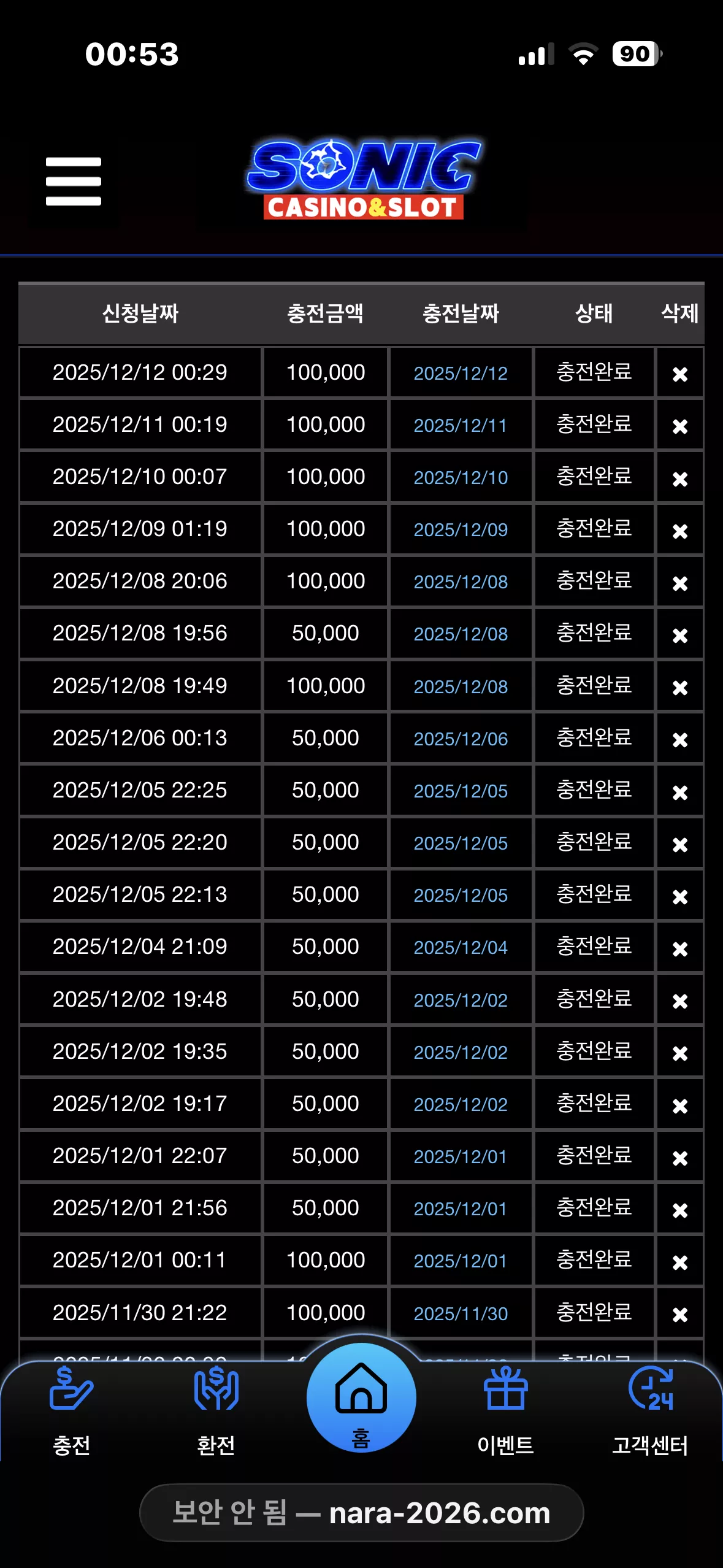This screenshot has width=723, height=1568.
Task: Delete the 2025/12/11 00:19 charge record
Action: [x=679, y=426]
